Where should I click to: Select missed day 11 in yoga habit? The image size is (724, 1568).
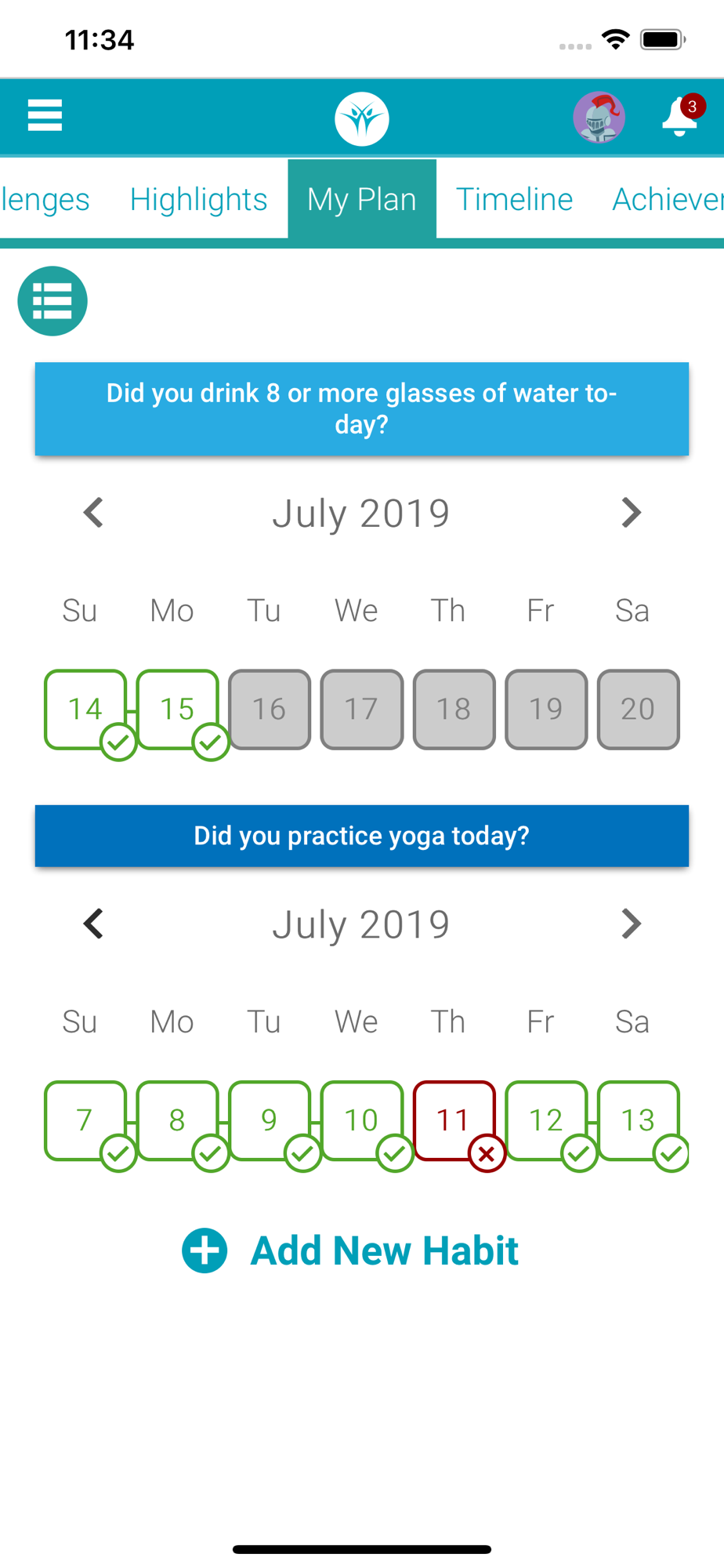(x=454, y=1120)
